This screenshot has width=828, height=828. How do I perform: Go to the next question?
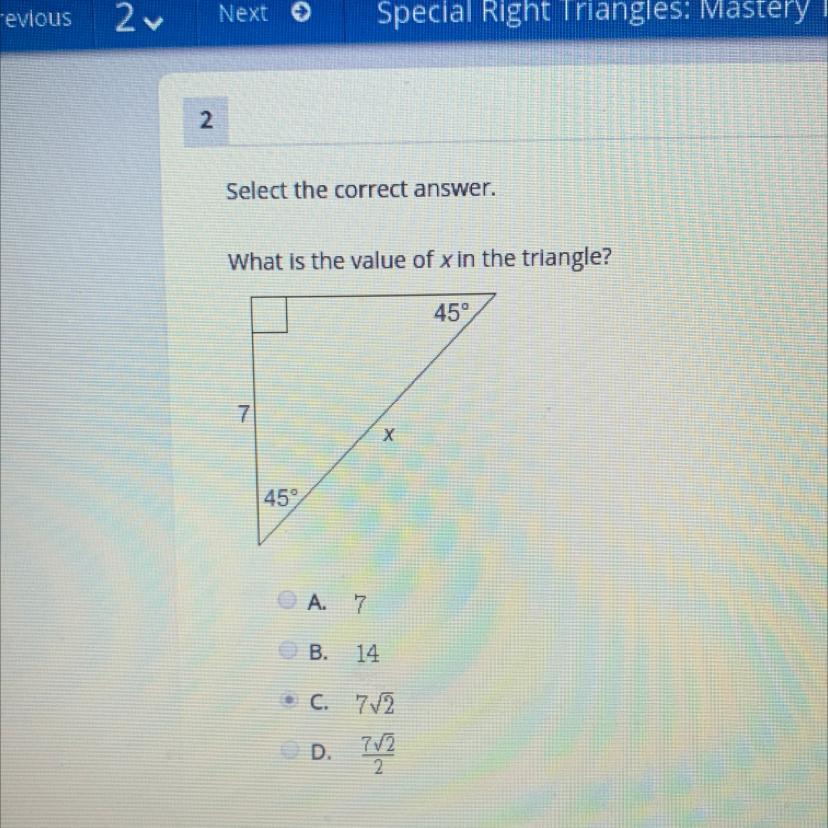pos(265,13)
